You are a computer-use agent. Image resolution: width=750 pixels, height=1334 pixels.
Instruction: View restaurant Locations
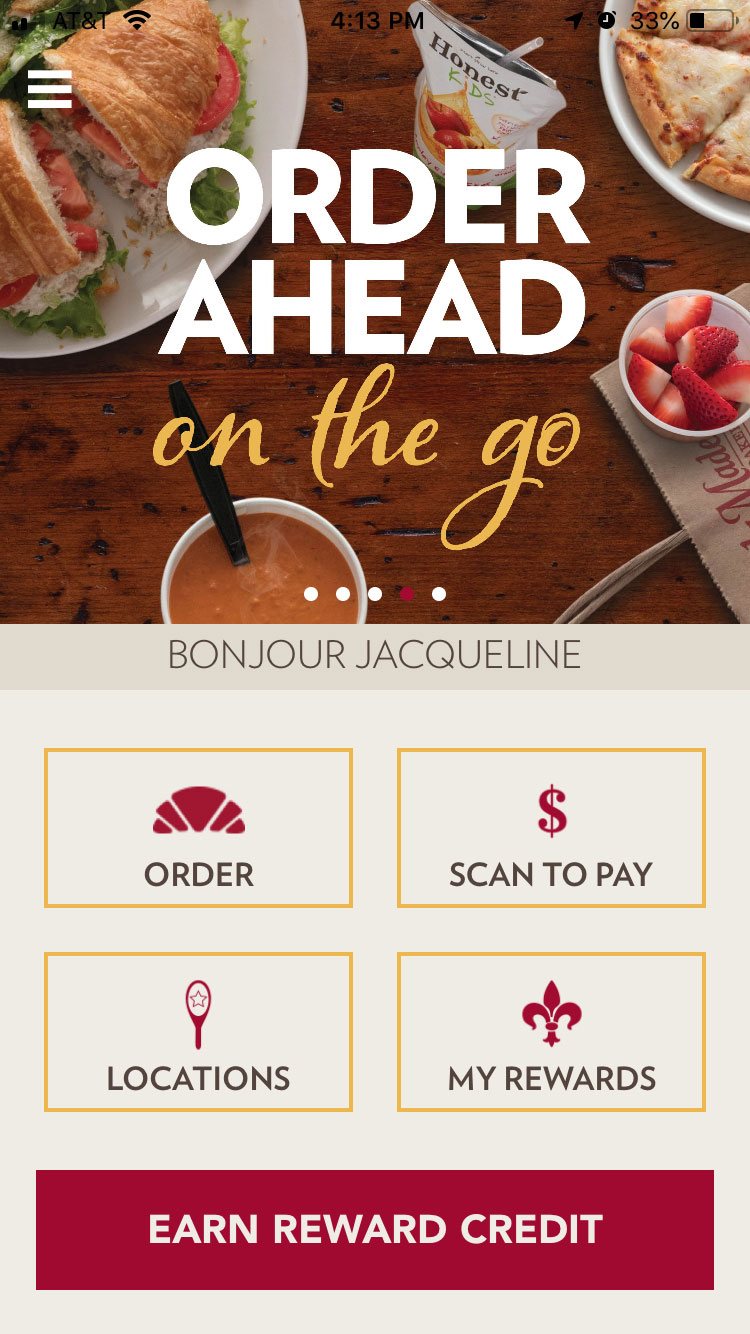pos(198,1032)
